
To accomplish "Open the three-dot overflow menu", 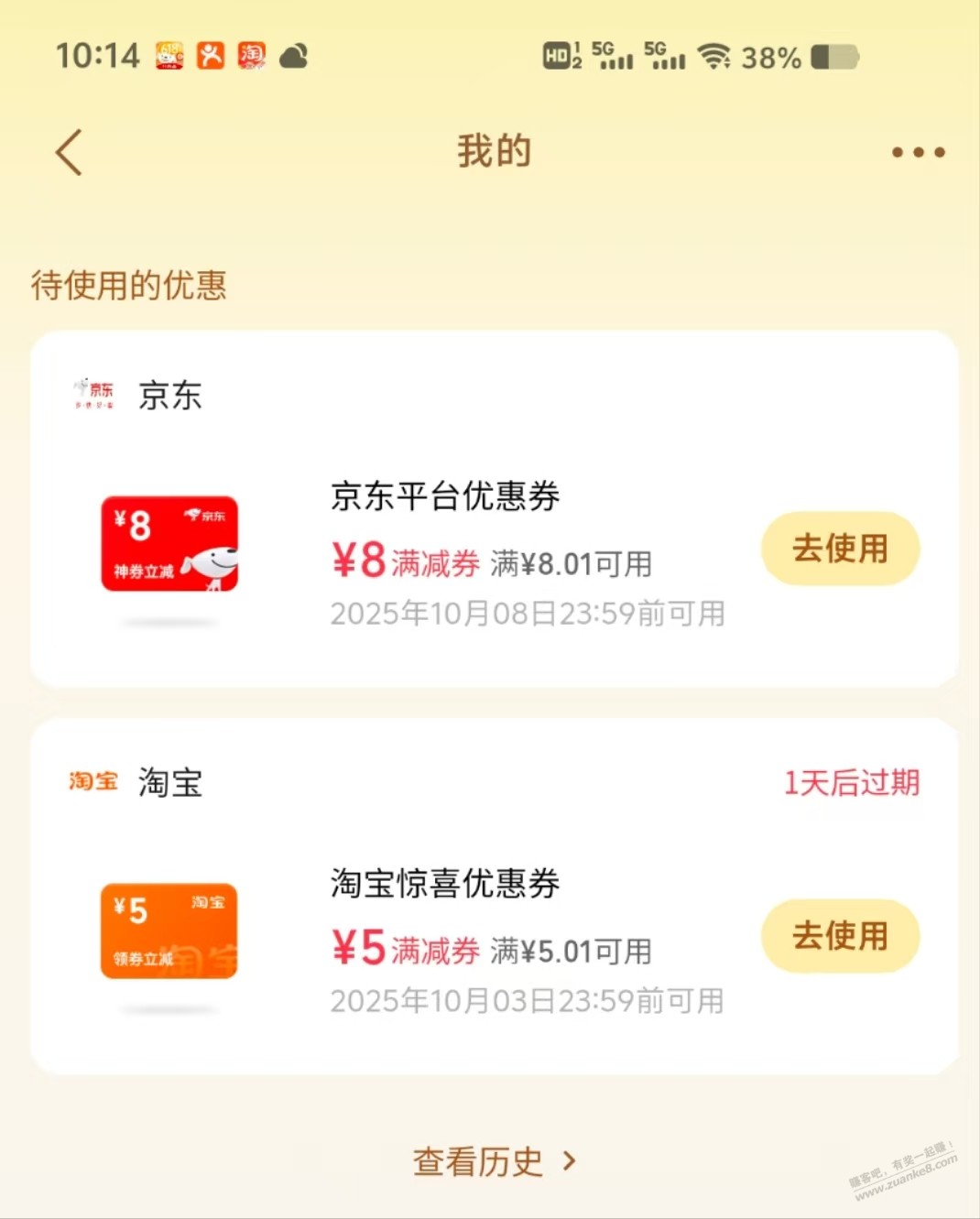I will tap(918, 152).
